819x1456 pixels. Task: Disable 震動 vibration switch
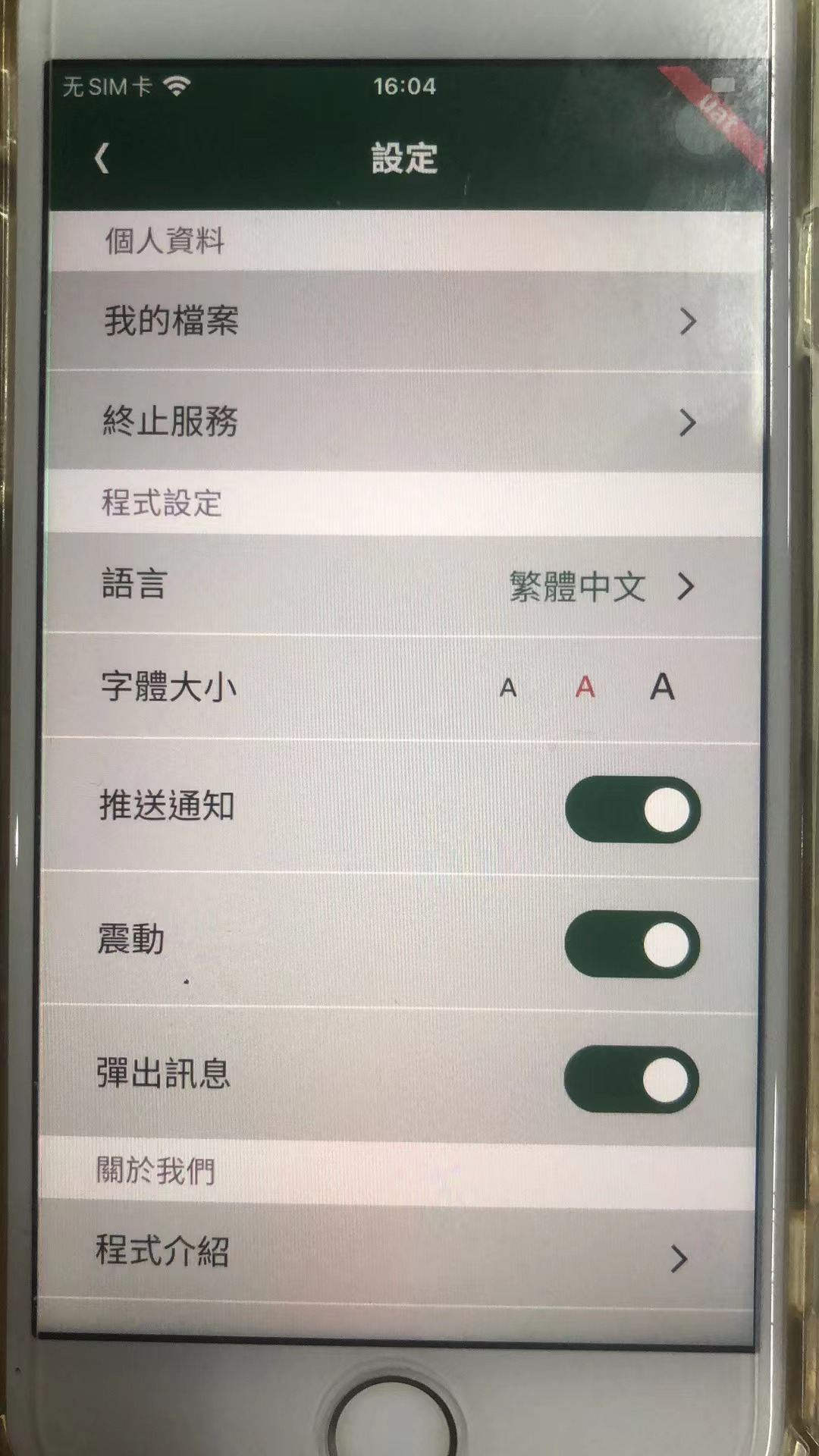coord(632,944)
